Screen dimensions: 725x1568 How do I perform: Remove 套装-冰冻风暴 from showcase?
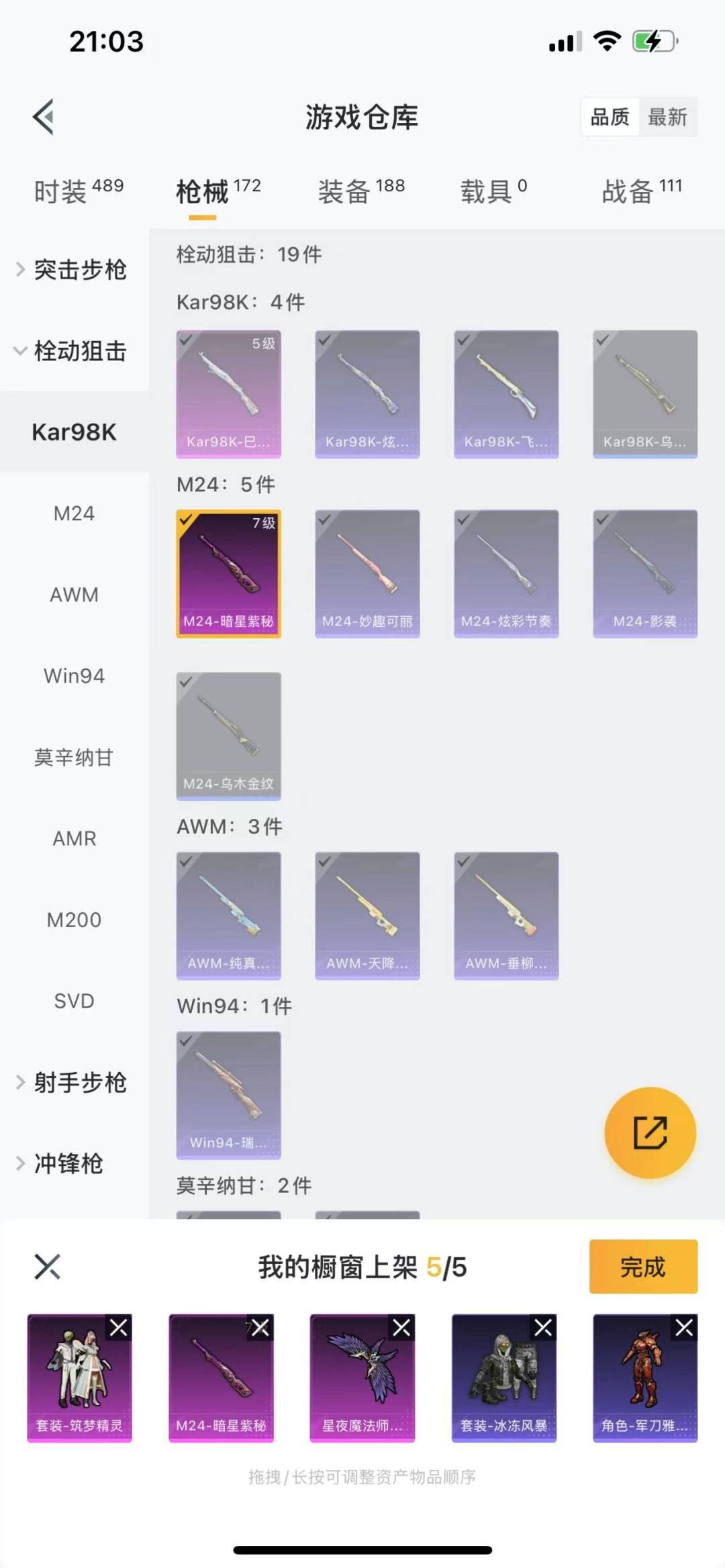point(543,1328)
